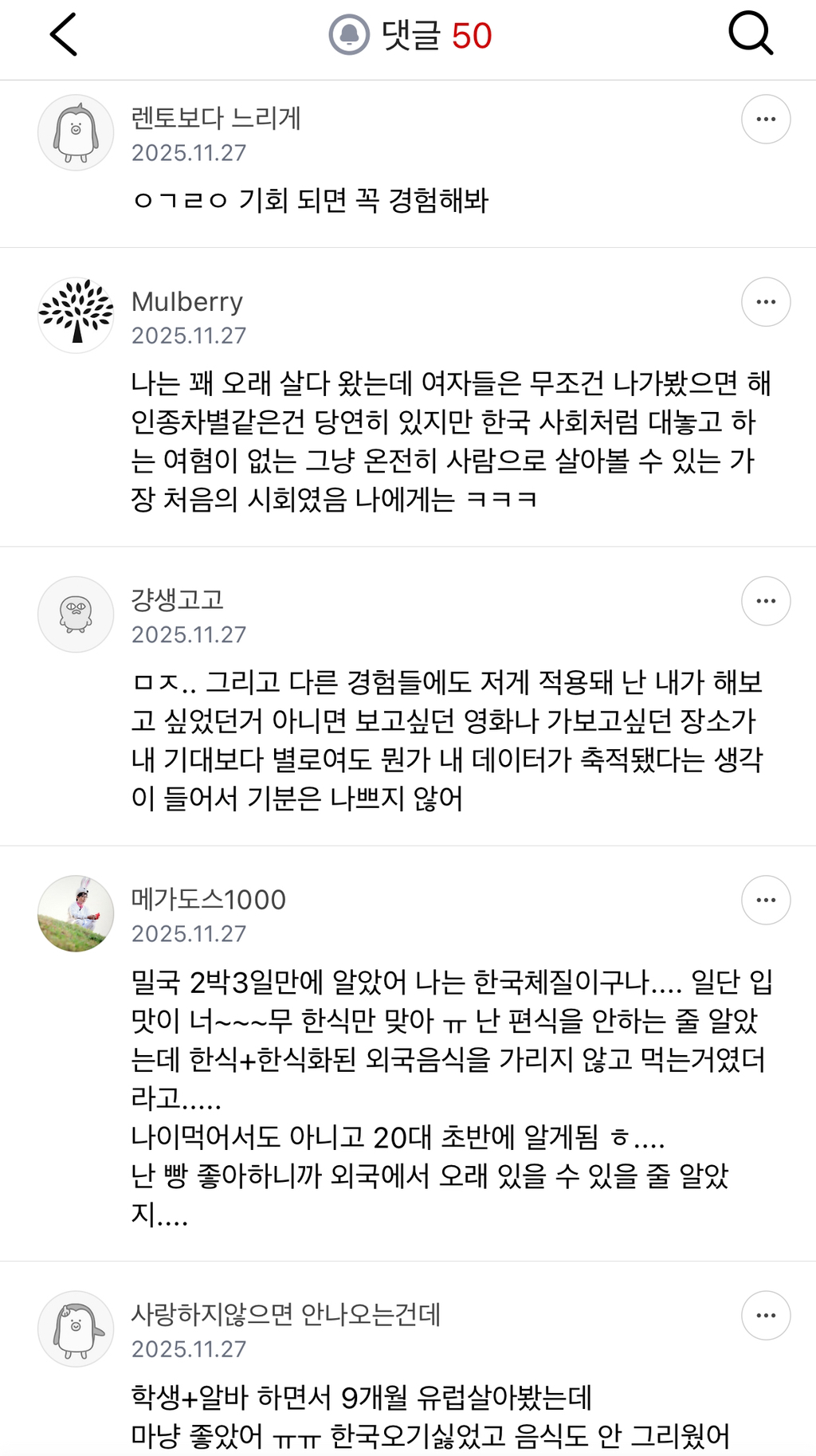Open 걍생고고's profile avatar
The image size is (816, 1456).
coord(76,614)
